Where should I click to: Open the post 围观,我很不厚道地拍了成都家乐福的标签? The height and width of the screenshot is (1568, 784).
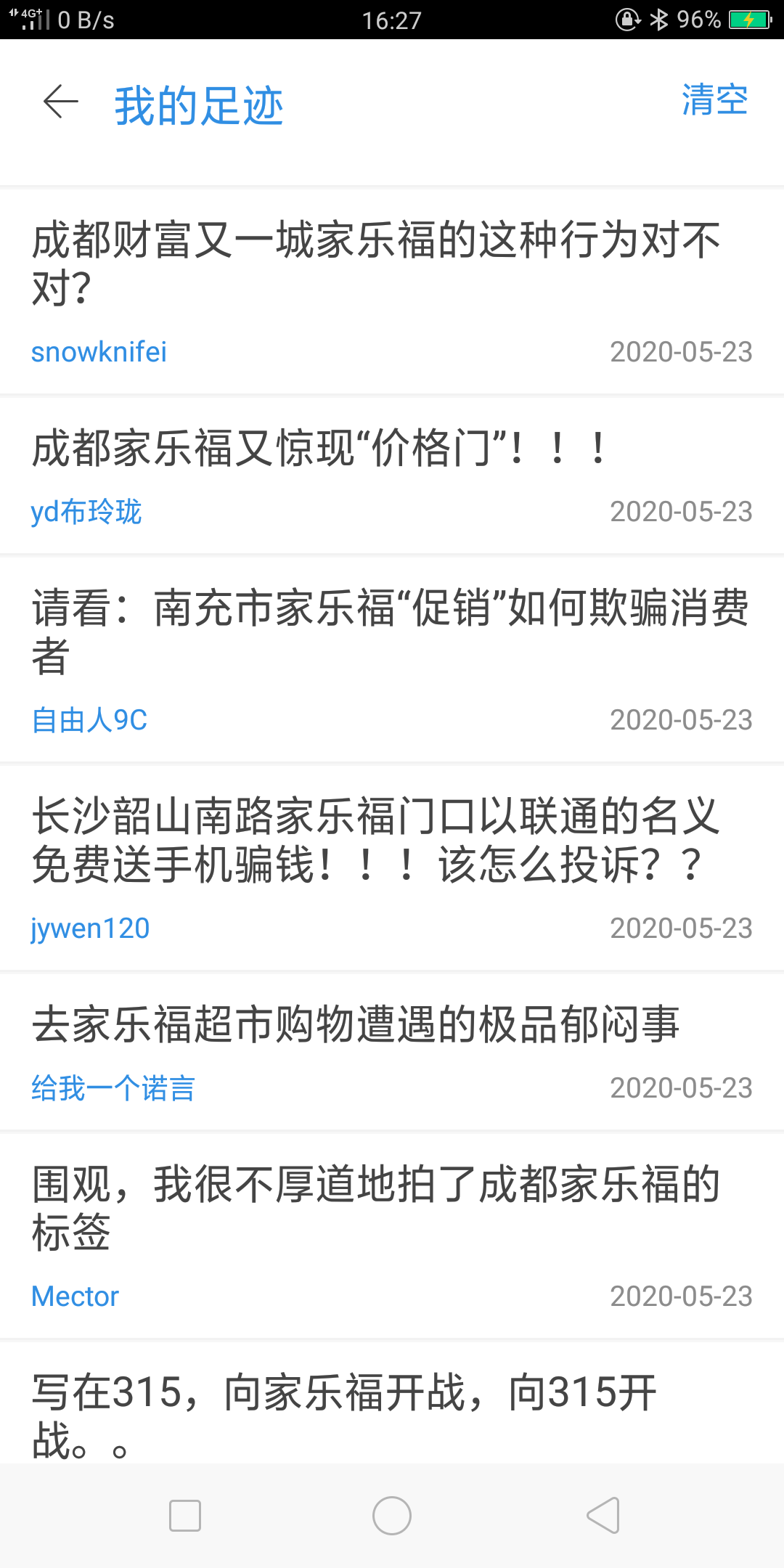pos(376,1207)
